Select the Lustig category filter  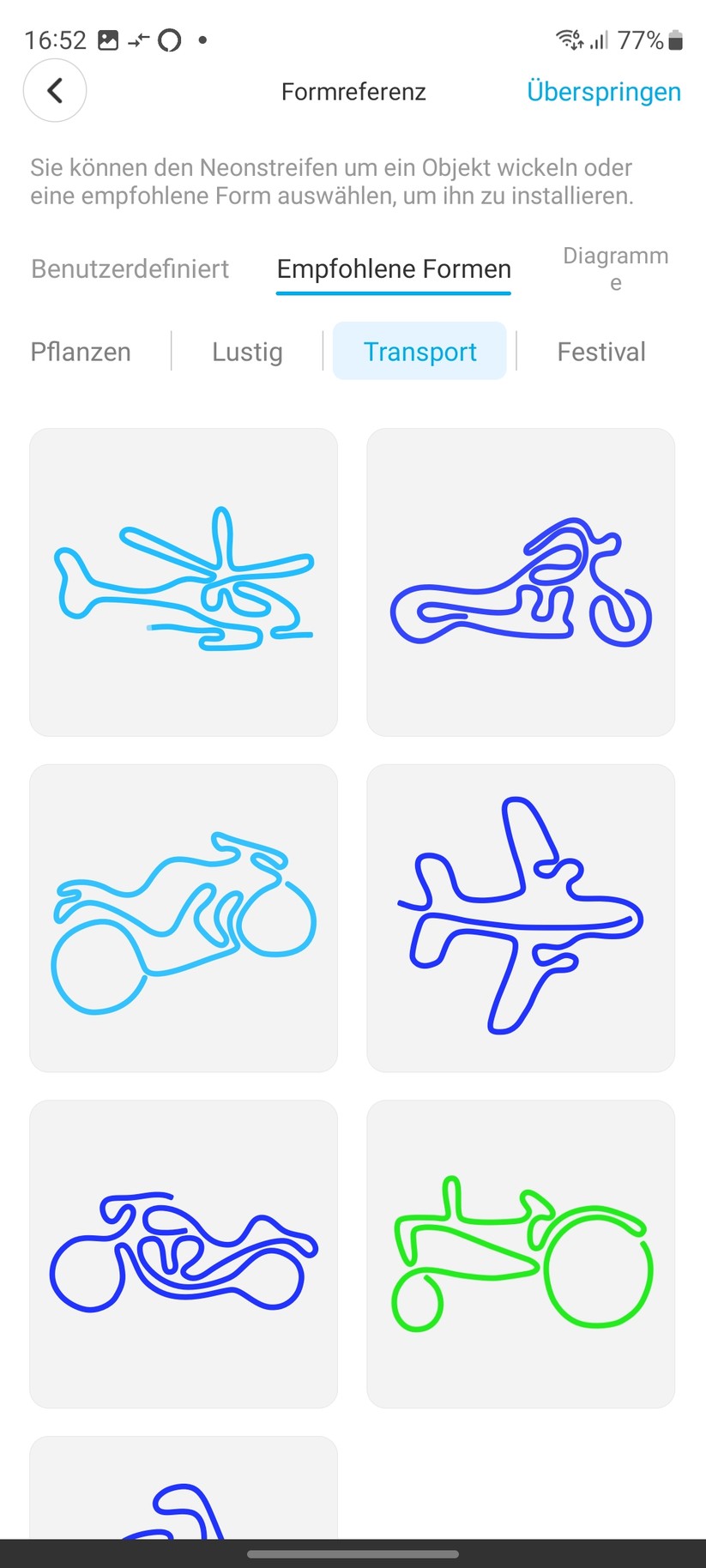coord(247,351)
